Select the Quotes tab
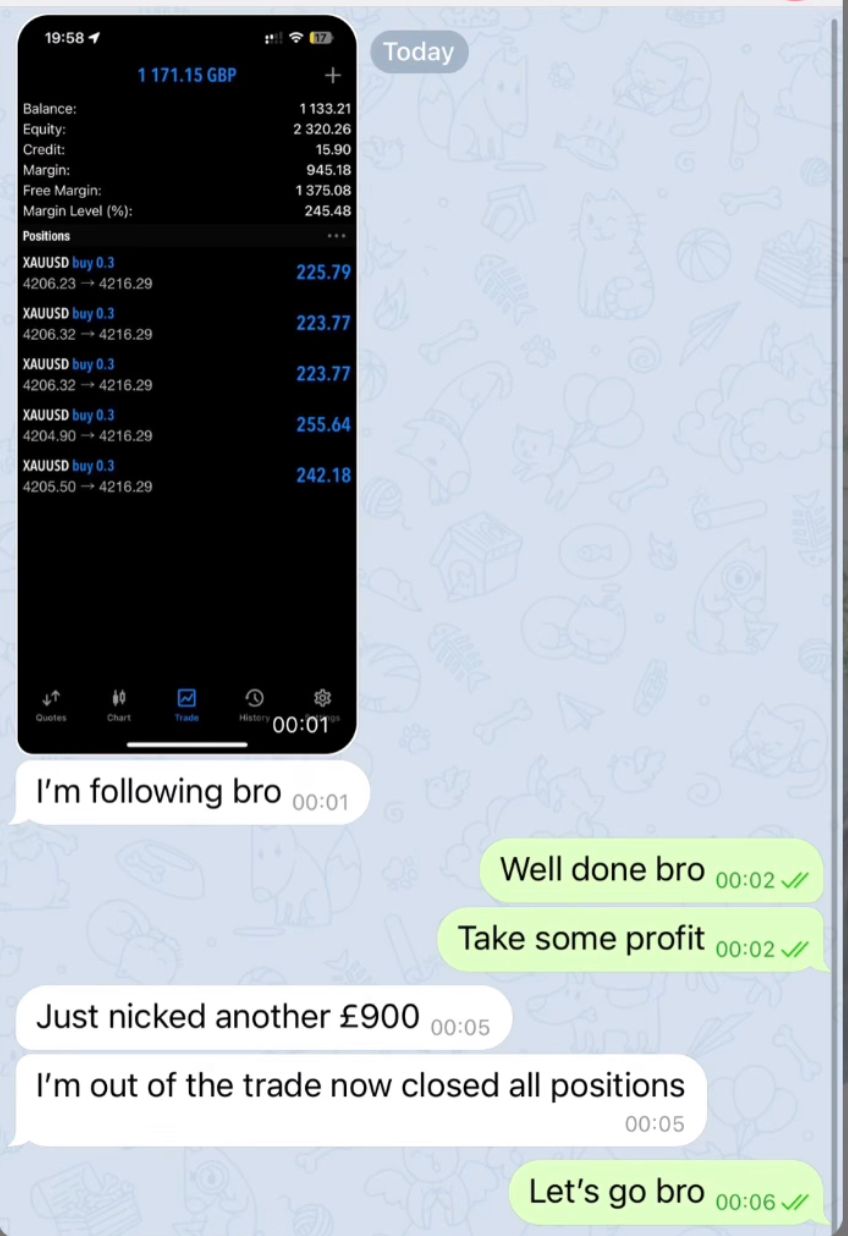 click(x=51, y=703)
